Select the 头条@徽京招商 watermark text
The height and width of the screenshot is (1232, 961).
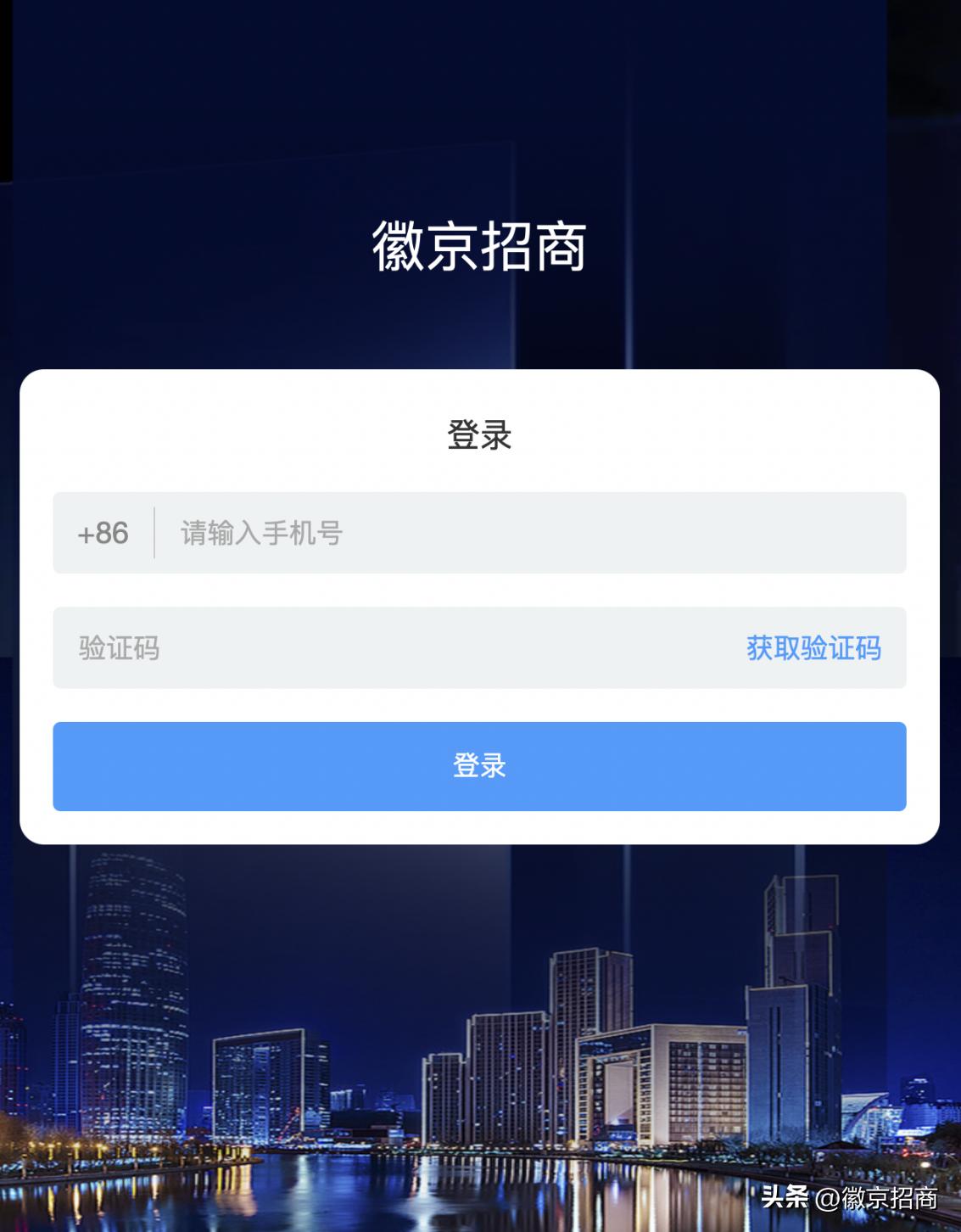point(846,1200)
